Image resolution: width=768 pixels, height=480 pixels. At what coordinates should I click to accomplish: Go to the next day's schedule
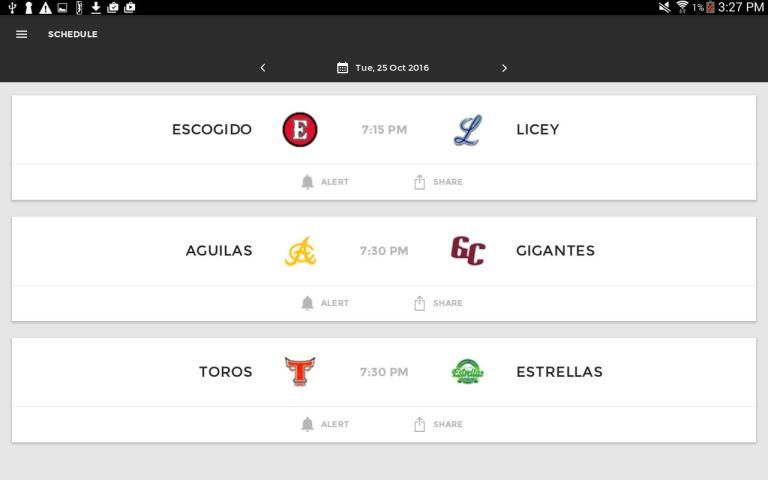tap(504, 68)
